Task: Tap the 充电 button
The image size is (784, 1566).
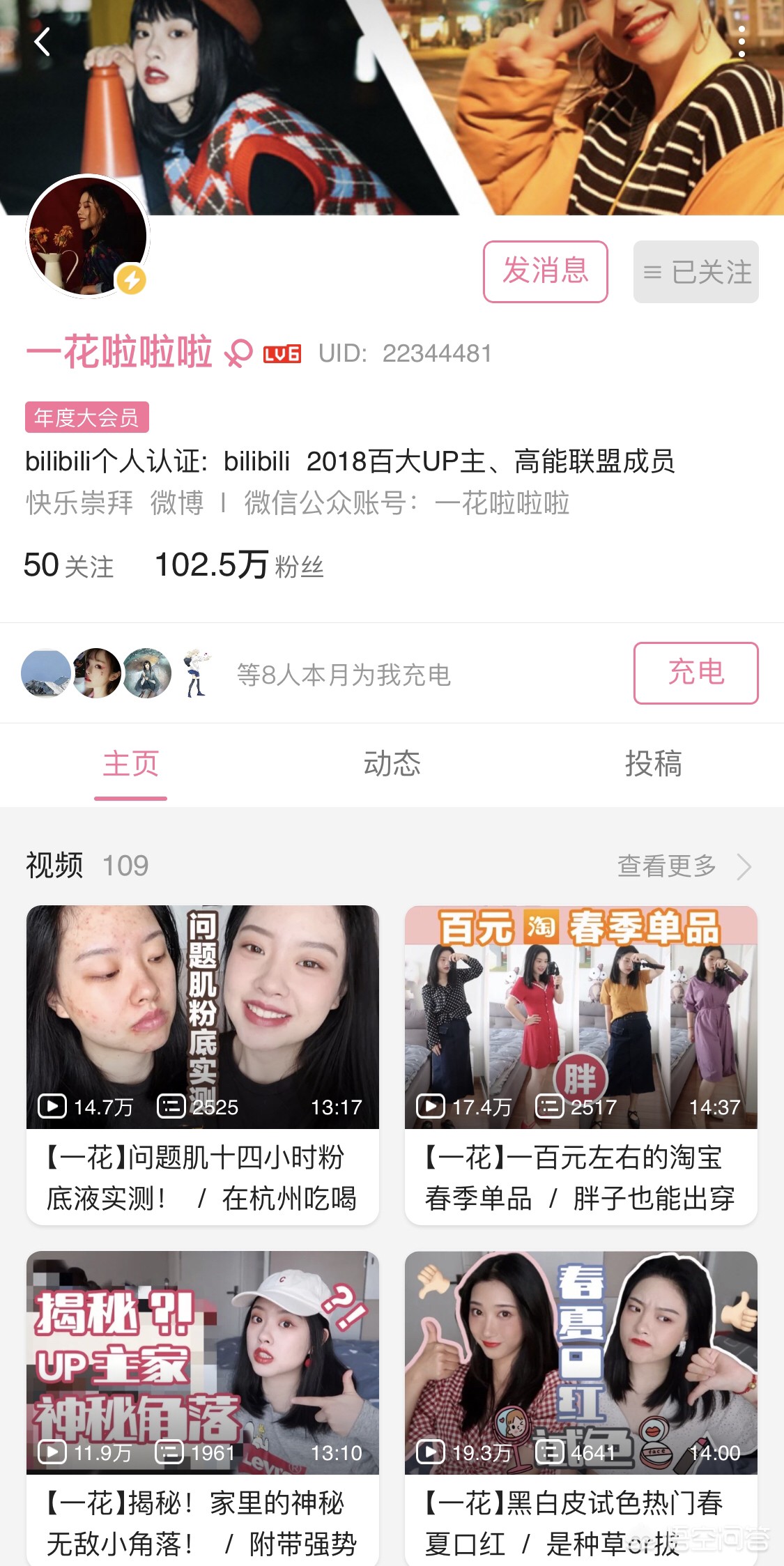Action: click(x=695, y=673)
